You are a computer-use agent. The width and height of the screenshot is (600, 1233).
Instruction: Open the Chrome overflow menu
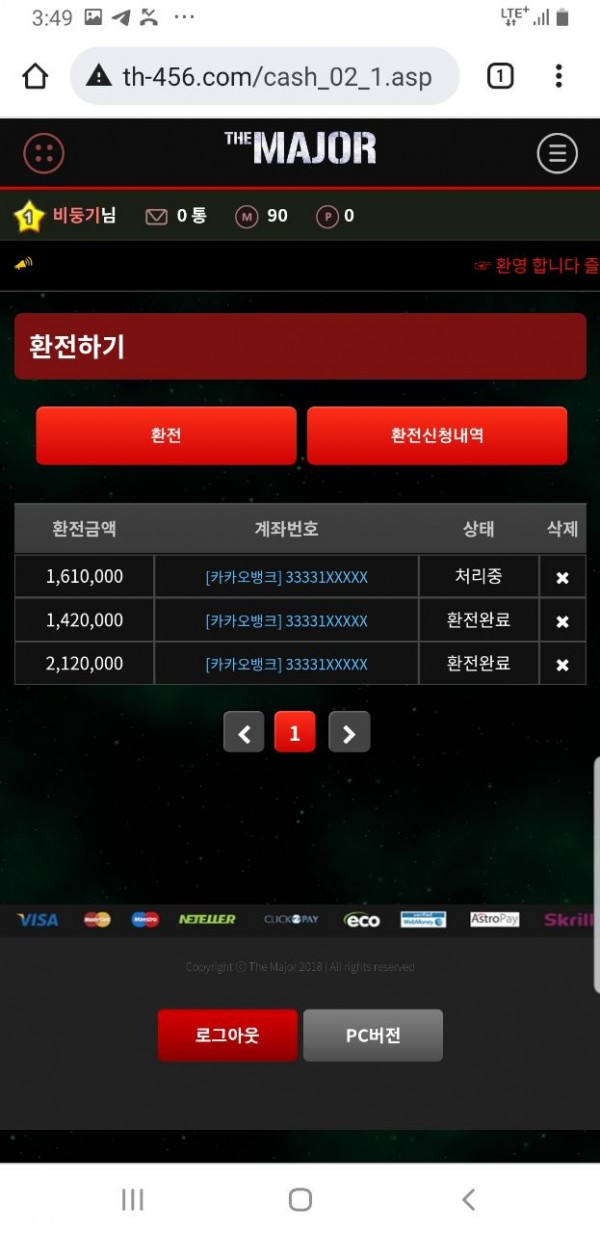[x=558, y=76]
